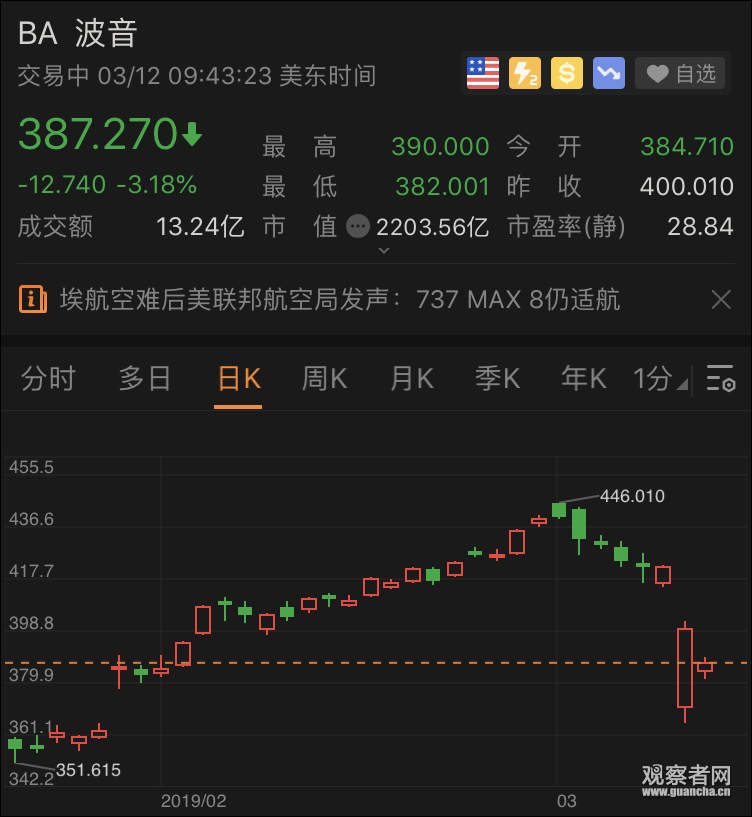The height and width of the screenshot is (817, 752).
Task: Open the 年K period selector
Action: pyautogui.click(x=582, y=378)
